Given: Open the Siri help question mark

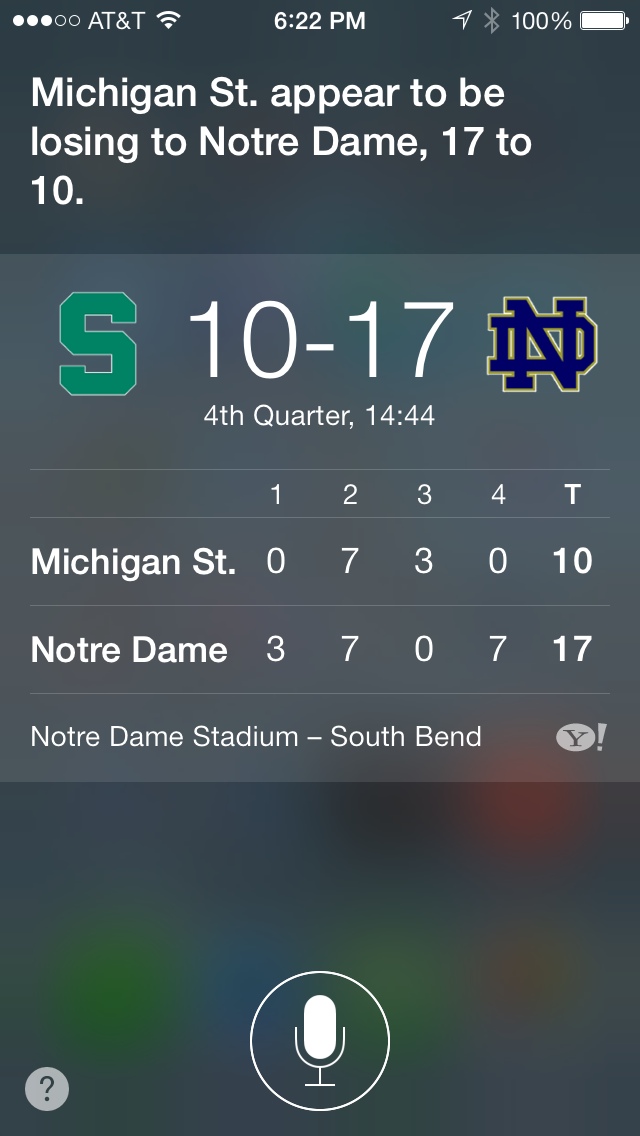Looking at the screenshot, I should pos(47,1088).
